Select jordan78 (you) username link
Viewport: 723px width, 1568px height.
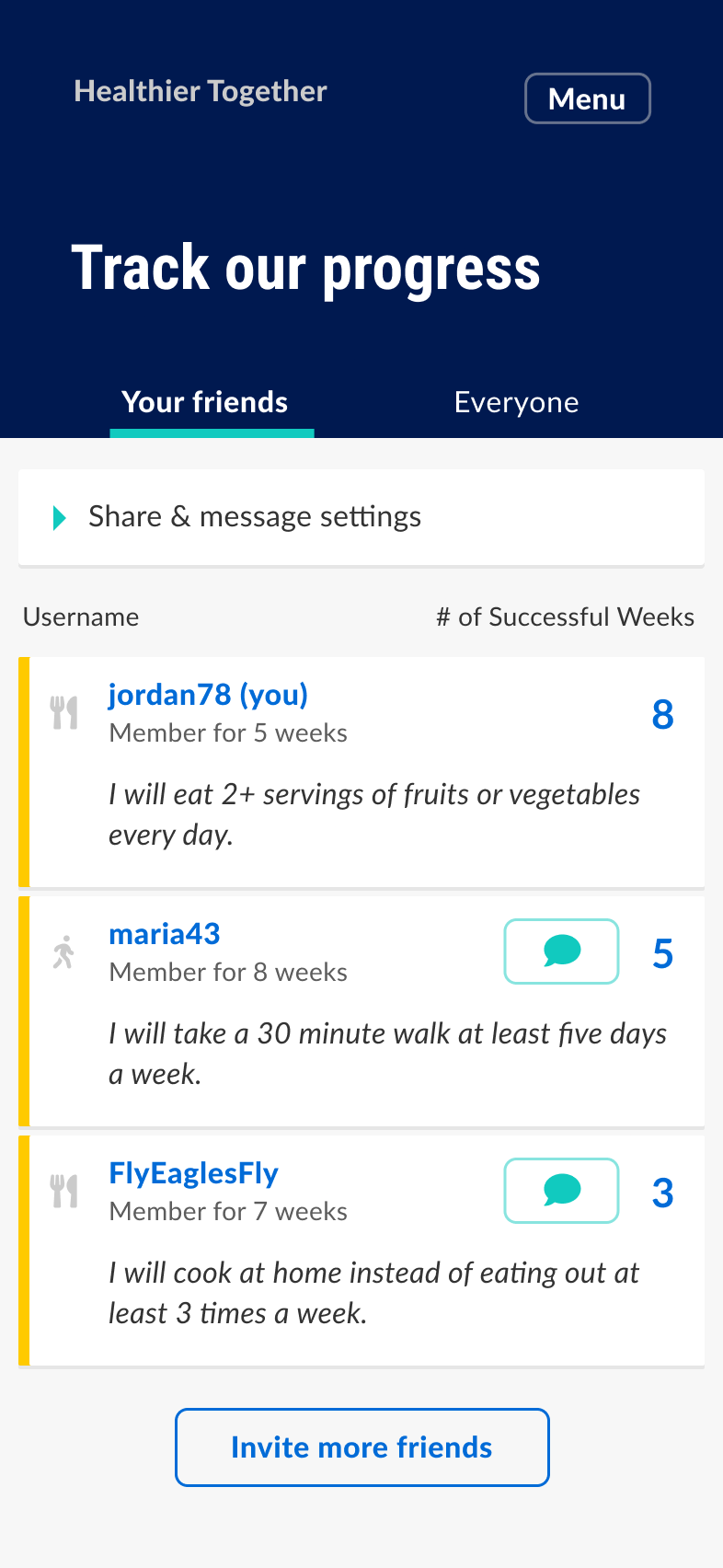[208, 695]
